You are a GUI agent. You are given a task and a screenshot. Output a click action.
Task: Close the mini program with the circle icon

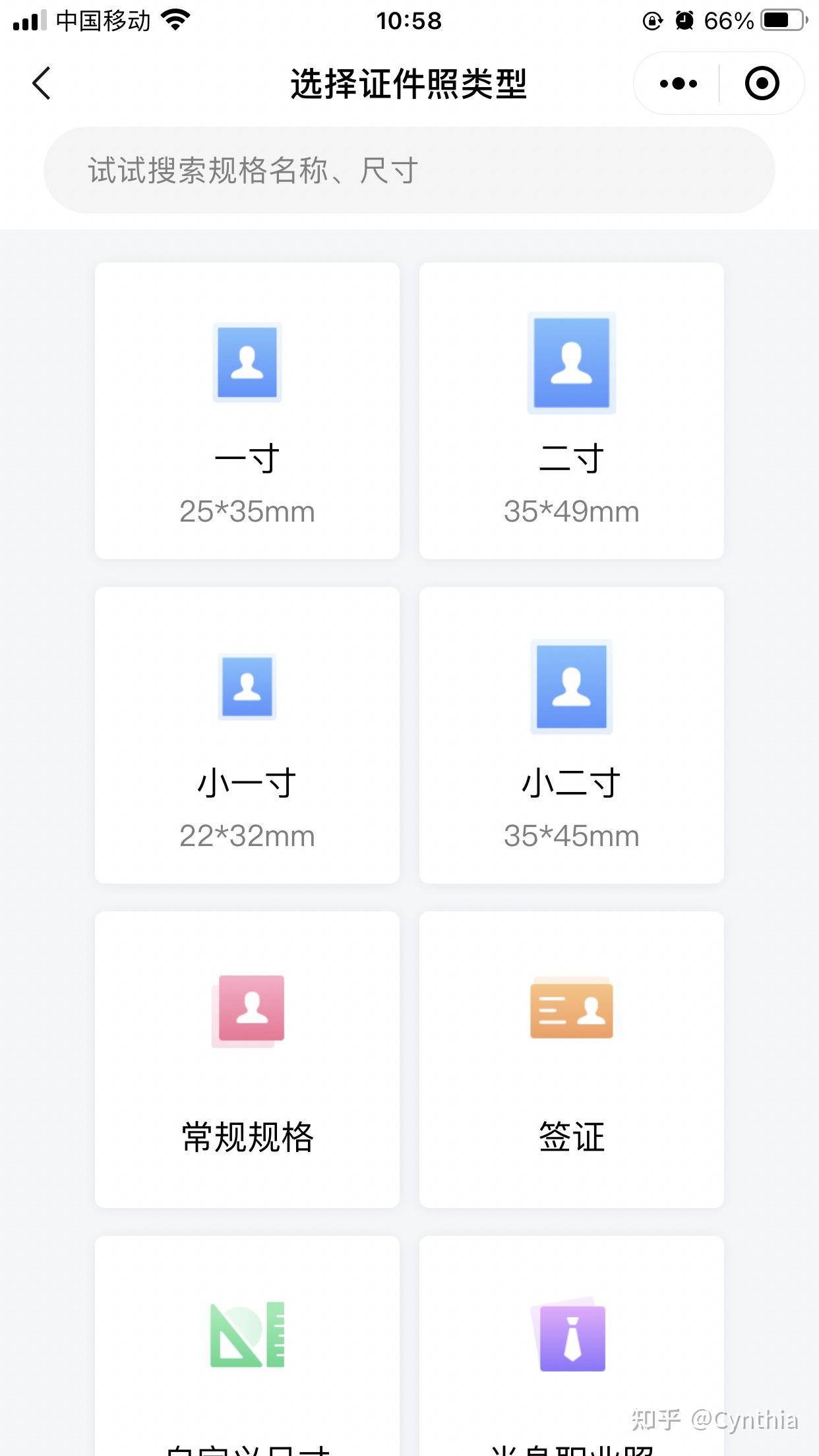pos(762,84)
